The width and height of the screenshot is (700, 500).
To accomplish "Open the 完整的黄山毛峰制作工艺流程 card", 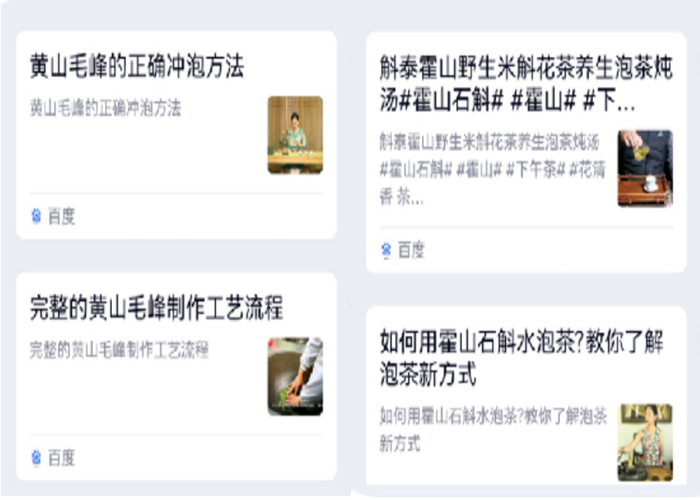I will click(x=156, y=308).
